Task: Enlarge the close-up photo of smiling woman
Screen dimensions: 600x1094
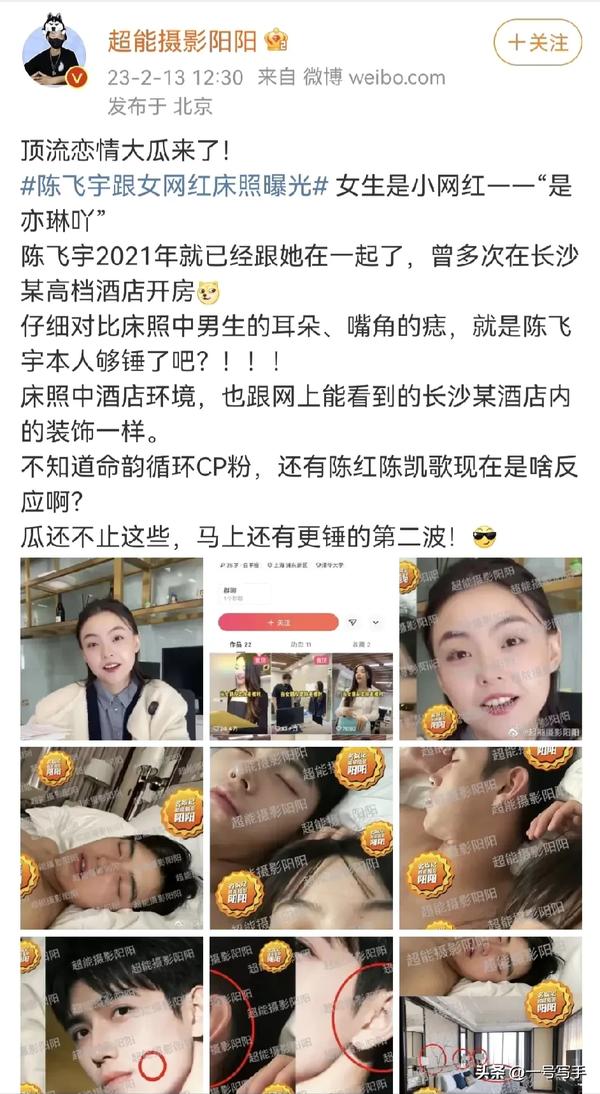Action: coord(490,649)
